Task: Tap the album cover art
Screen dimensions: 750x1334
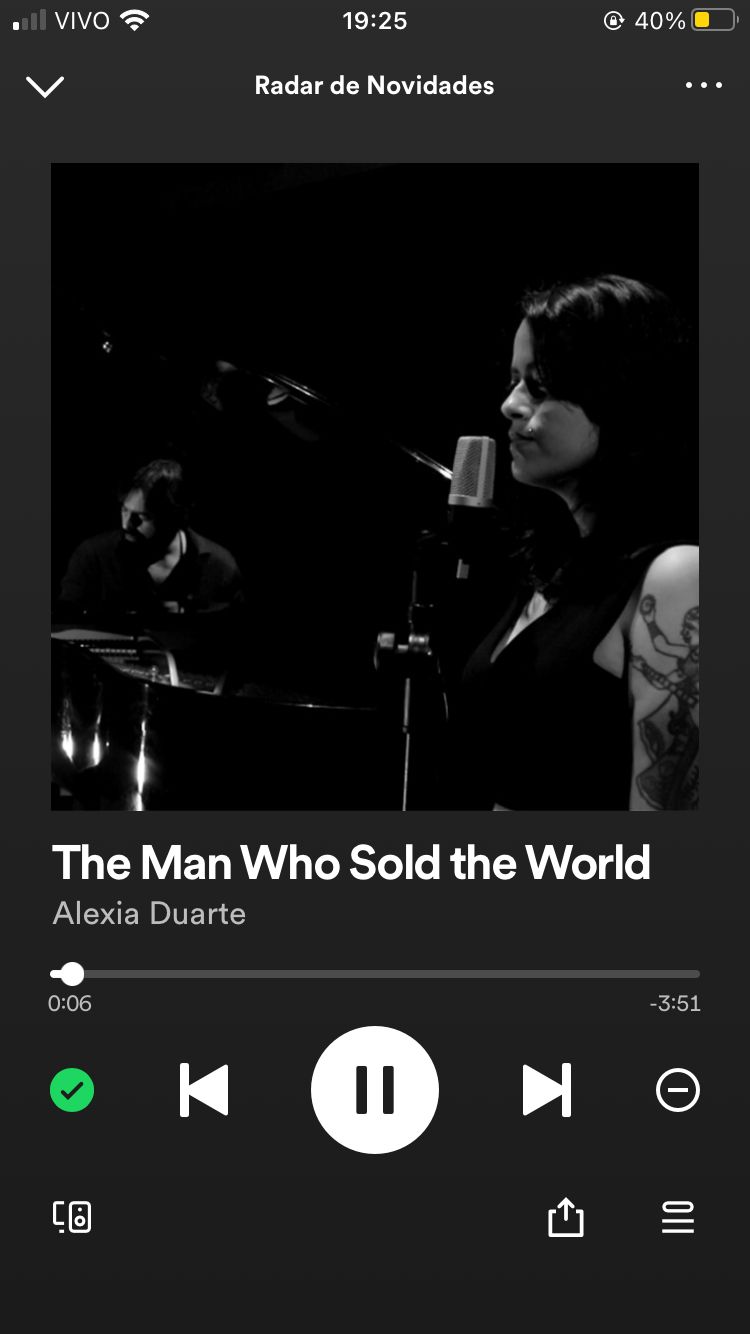Action: [x=375, y=486]
